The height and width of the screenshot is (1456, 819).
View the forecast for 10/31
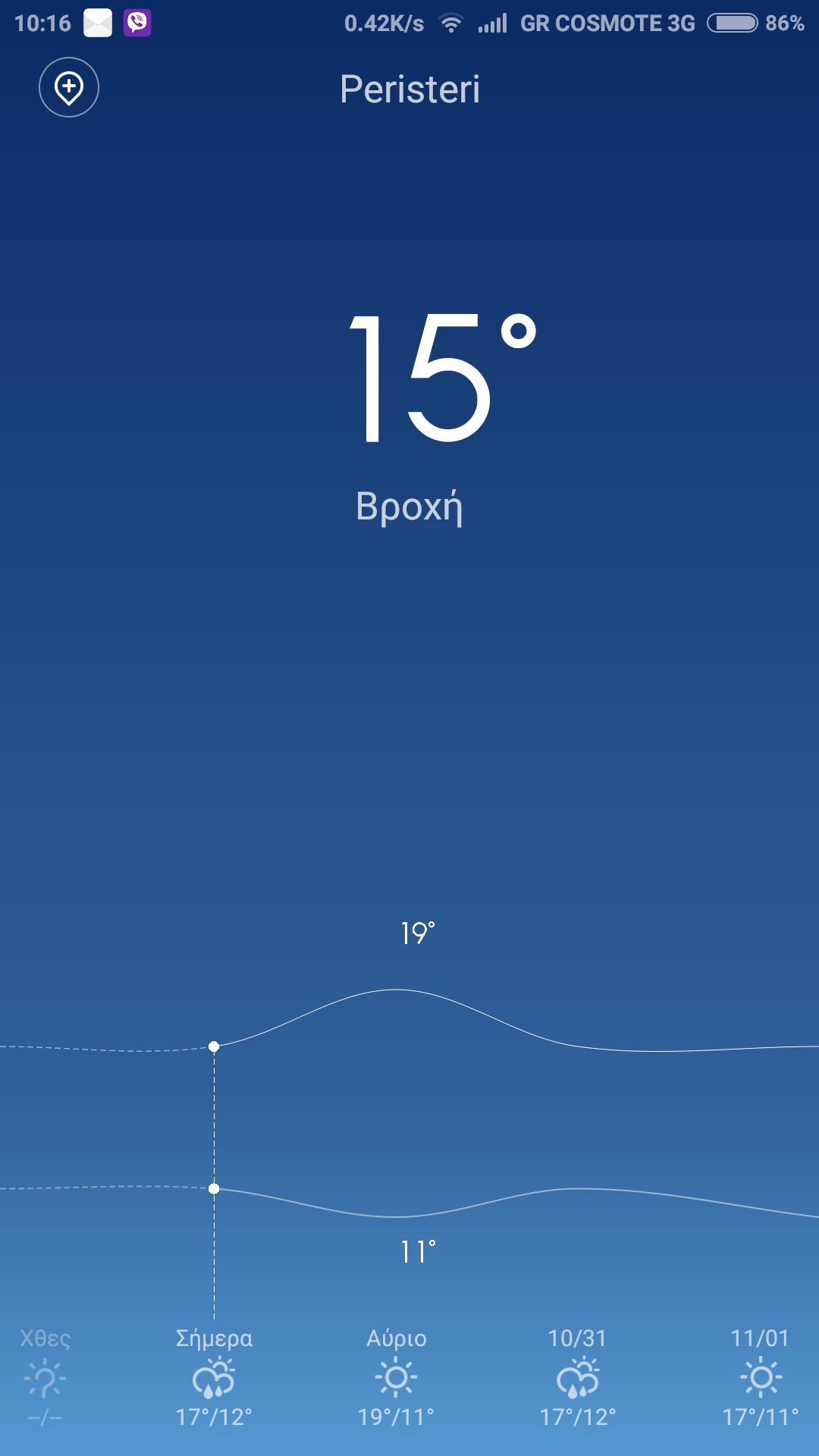578,1378
